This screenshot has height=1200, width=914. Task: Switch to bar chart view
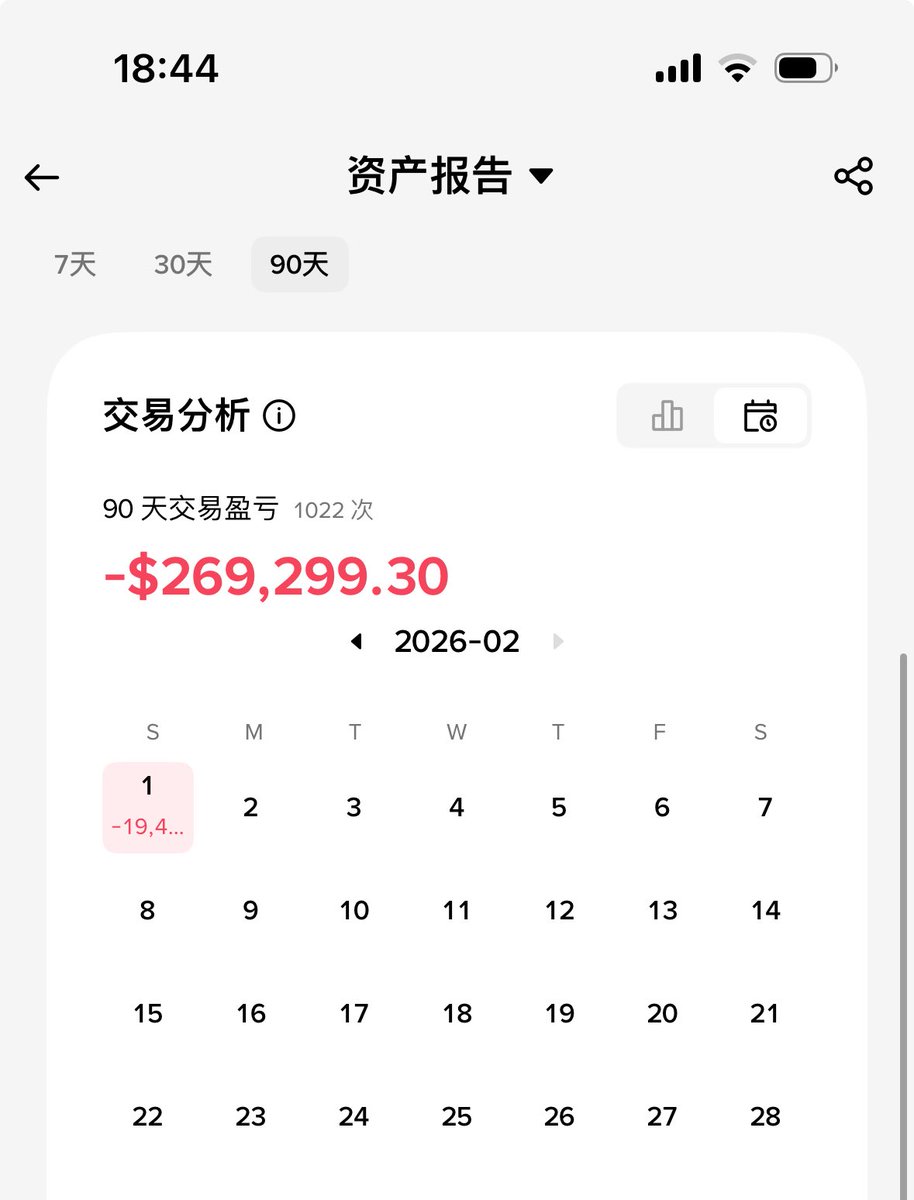click(667, 415)
